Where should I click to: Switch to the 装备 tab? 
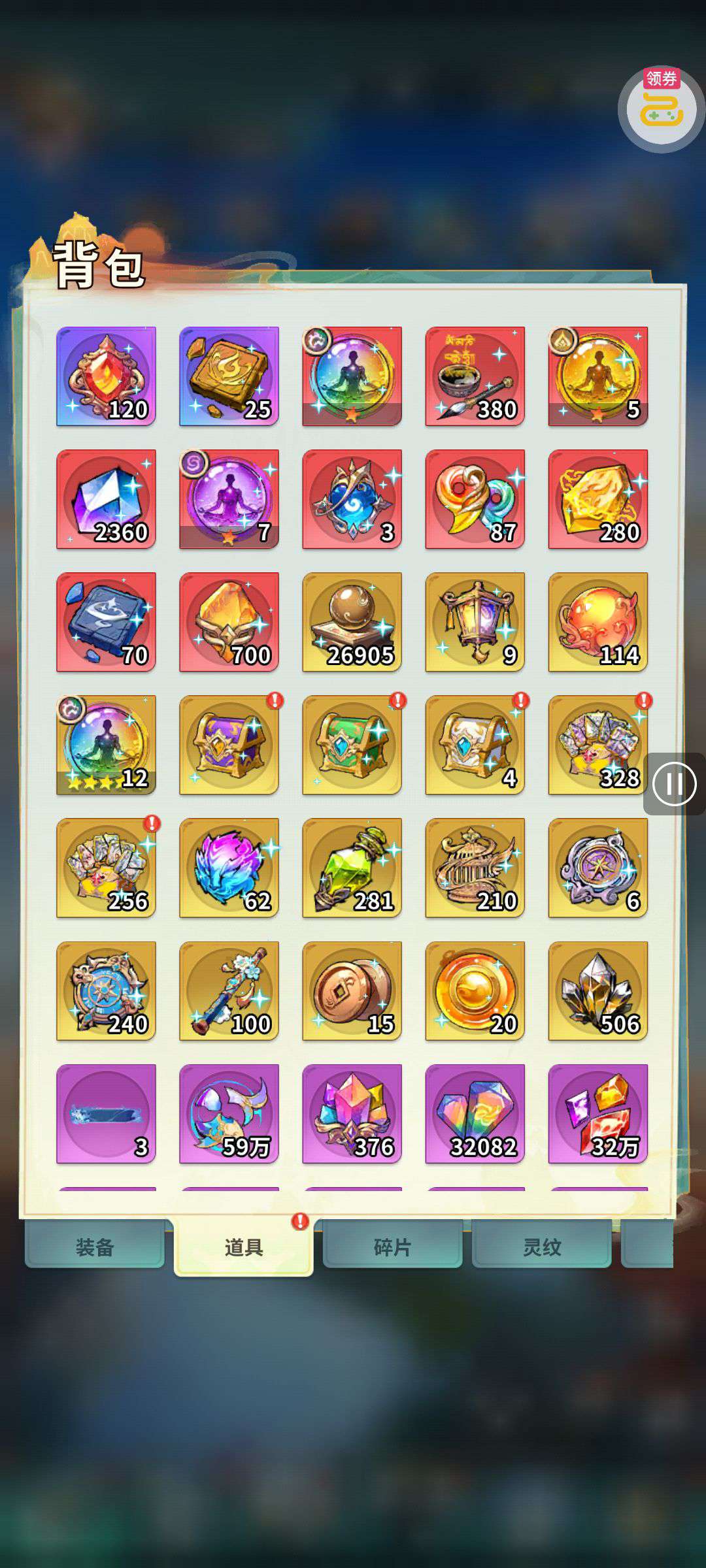(x=95, y=1247)
